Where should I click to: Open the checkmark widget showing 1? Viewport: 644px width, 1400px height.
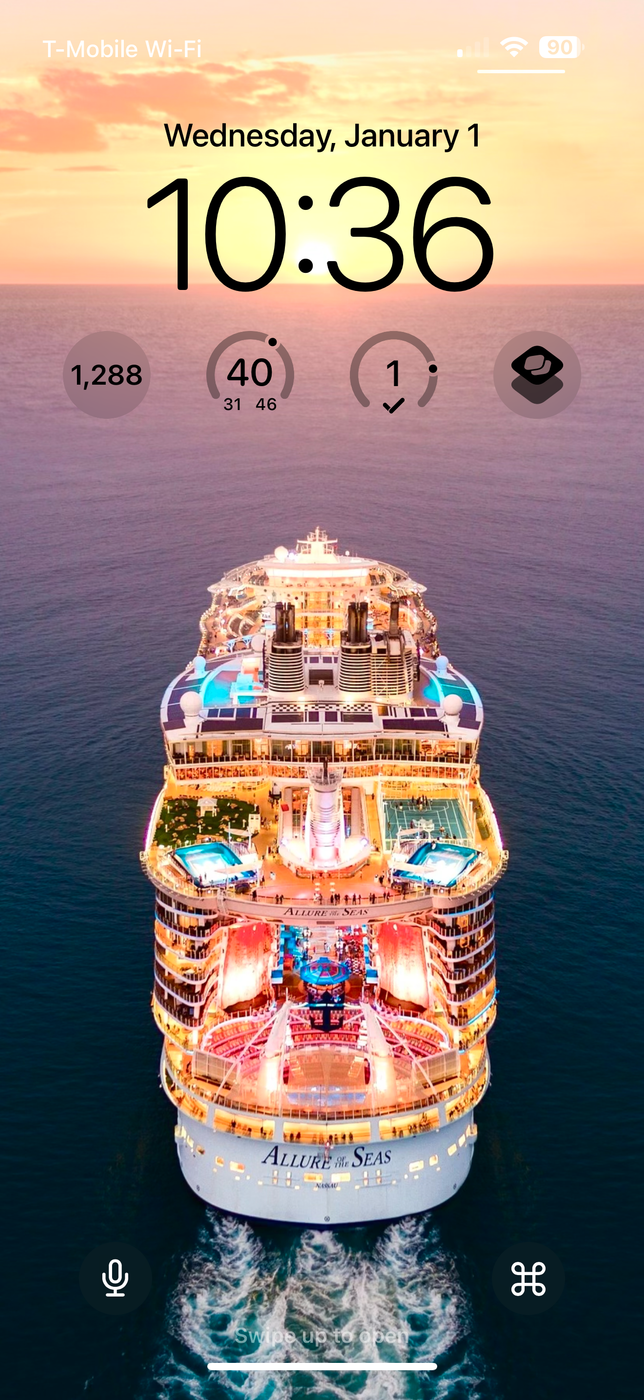pyautogui.click(x=393, y=375)
